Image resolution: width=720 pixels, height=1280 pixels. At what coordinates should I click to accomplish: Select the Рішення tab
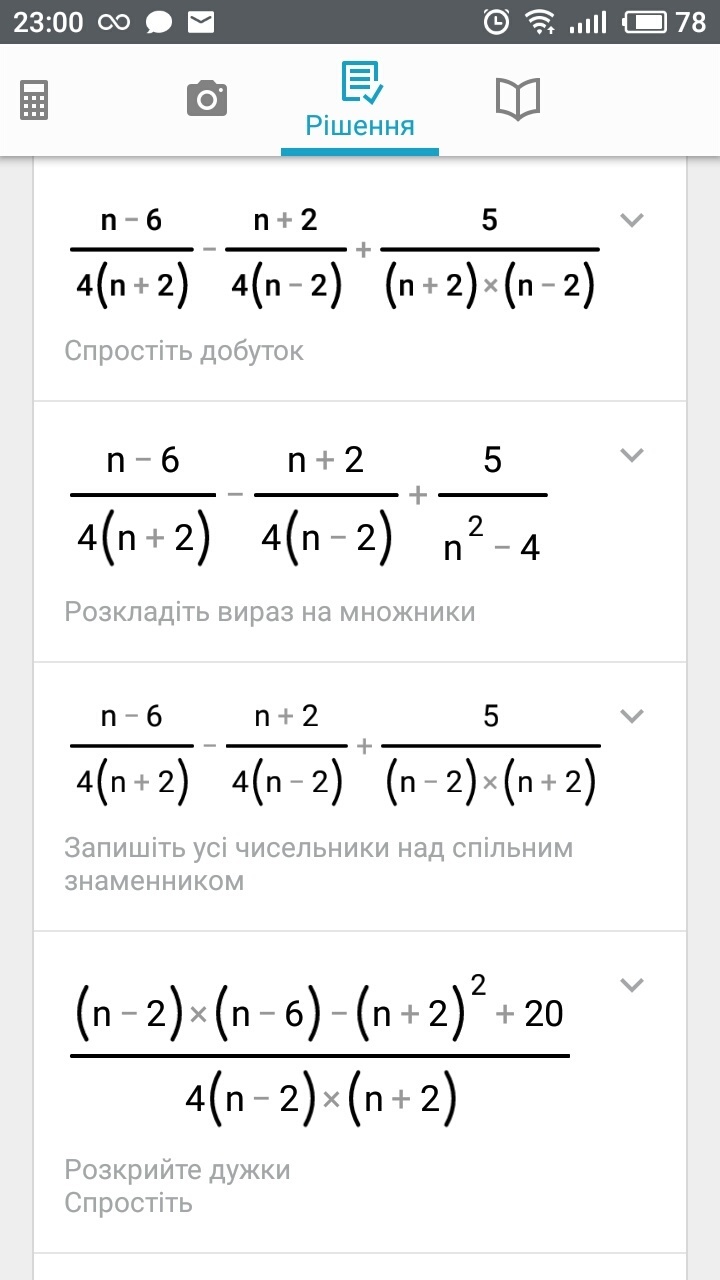tap(360, 99)
